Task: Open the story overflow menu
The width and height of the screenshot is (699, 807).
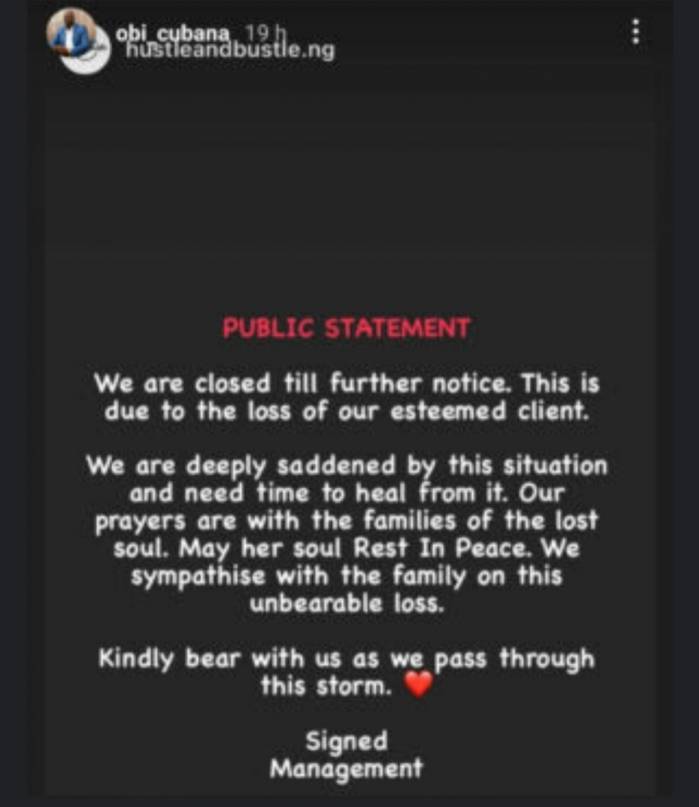Action: pyautogui.click(x=635, y=33)
